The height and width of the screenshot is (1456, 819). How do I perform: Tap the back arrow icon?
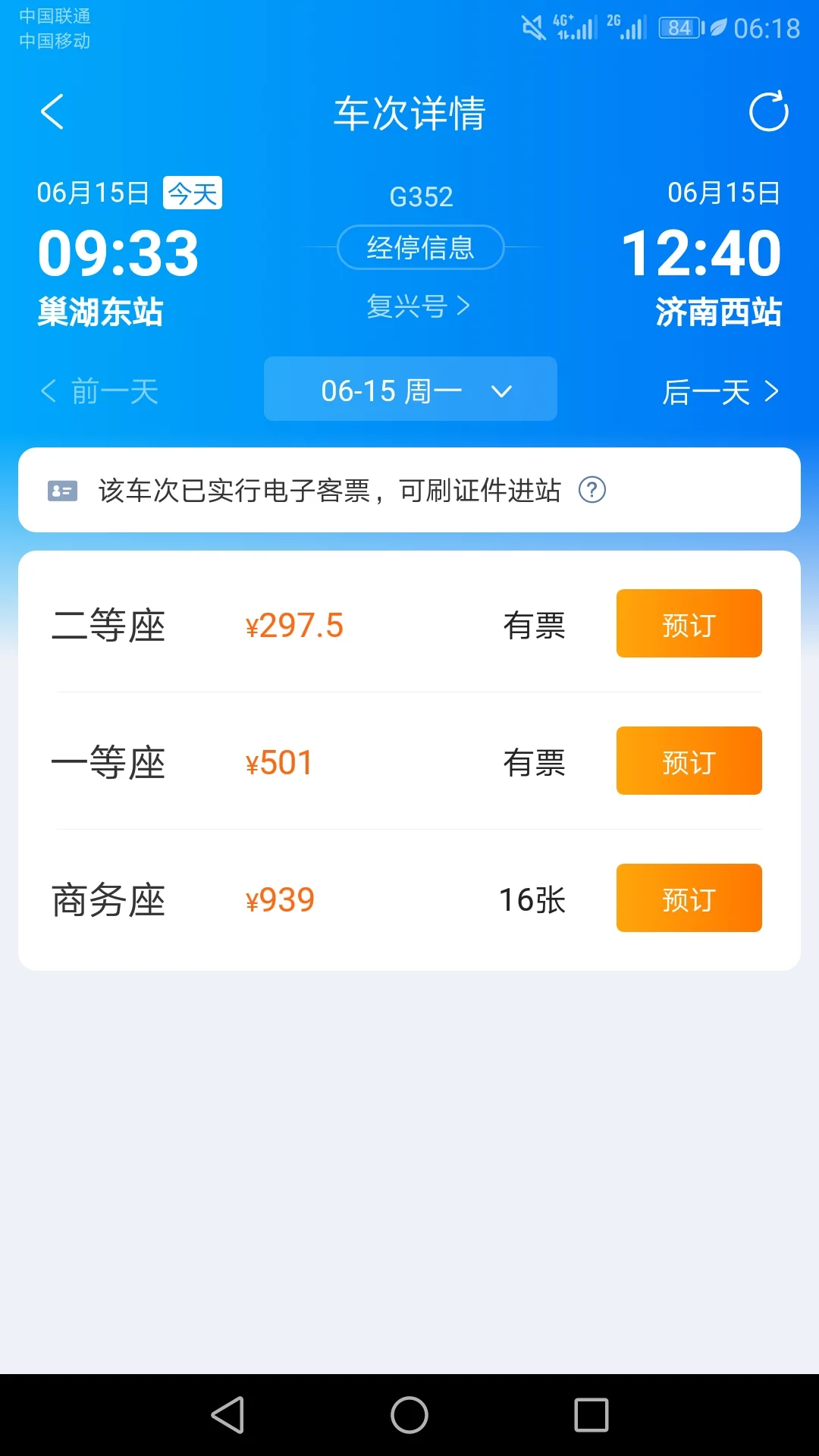tap(51, 112)
